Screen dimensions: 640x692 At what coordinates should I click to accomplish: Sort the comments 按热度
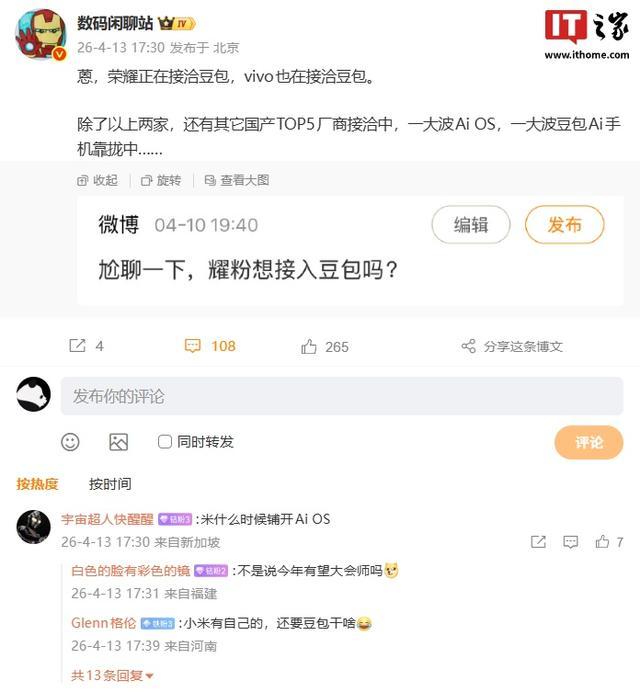click(x=37, y=484)
